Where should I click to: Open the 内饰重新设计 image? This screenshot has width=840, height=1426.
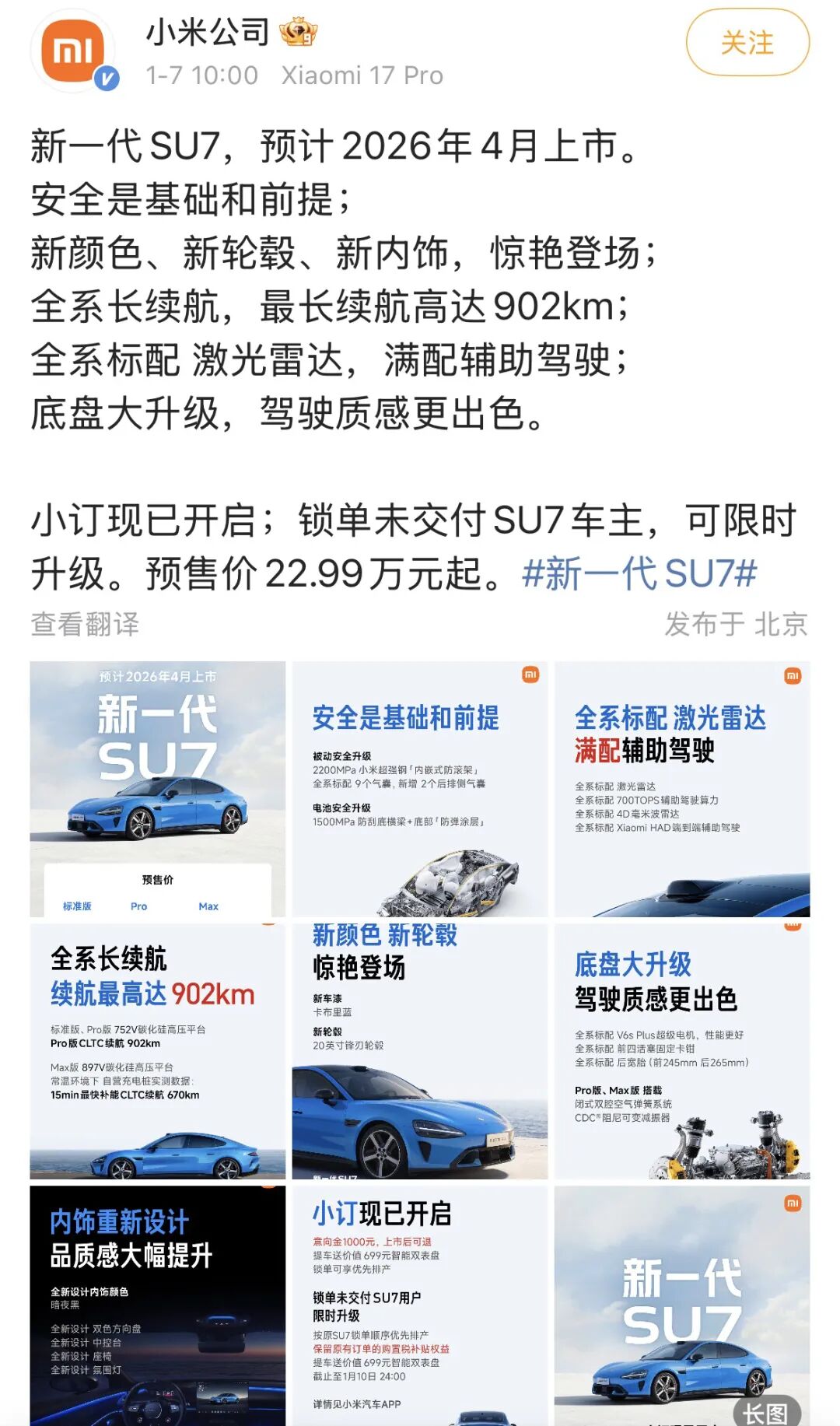click(158, 1307)
